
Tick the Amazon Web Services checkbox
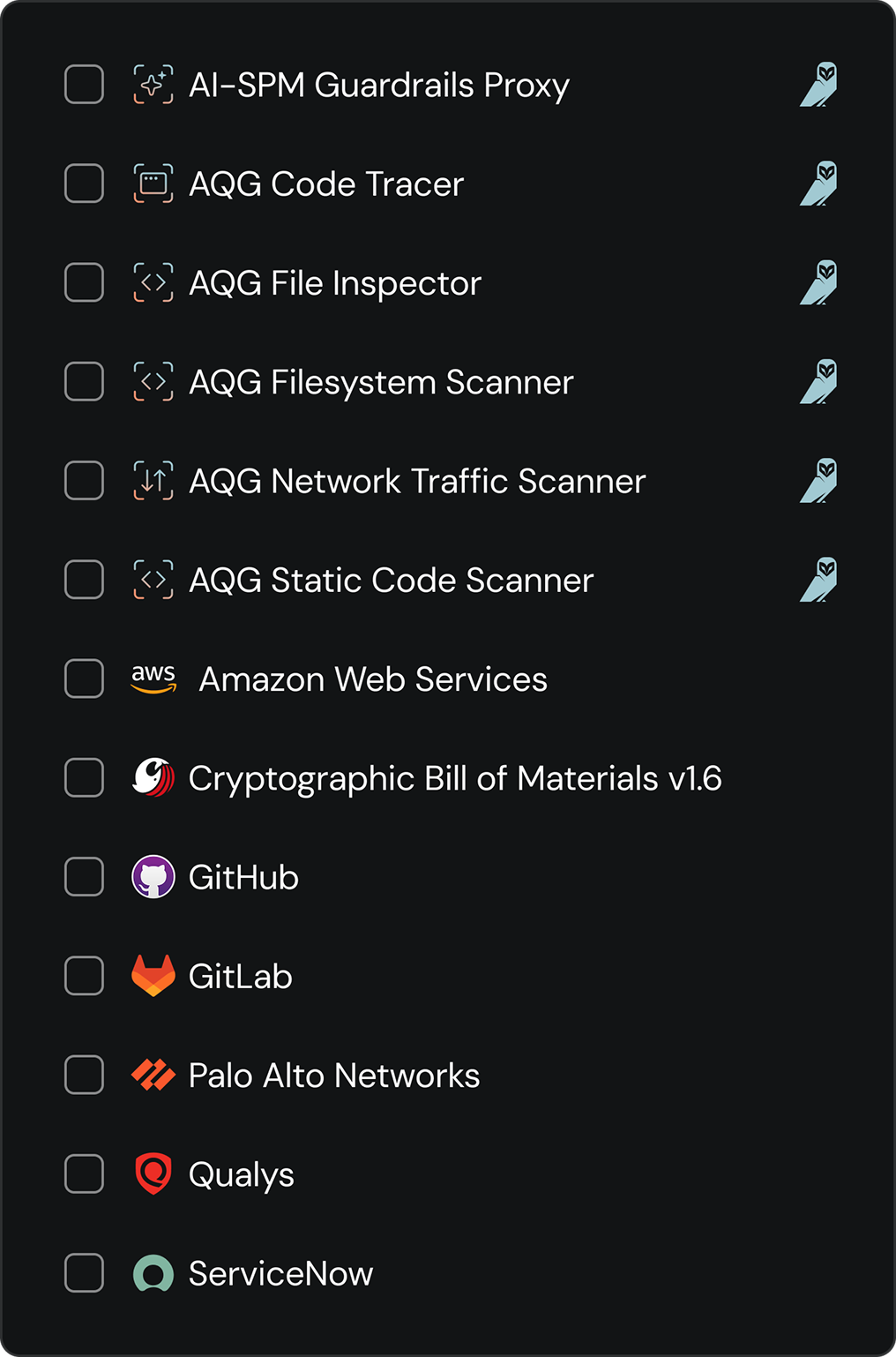coord(85,678)
